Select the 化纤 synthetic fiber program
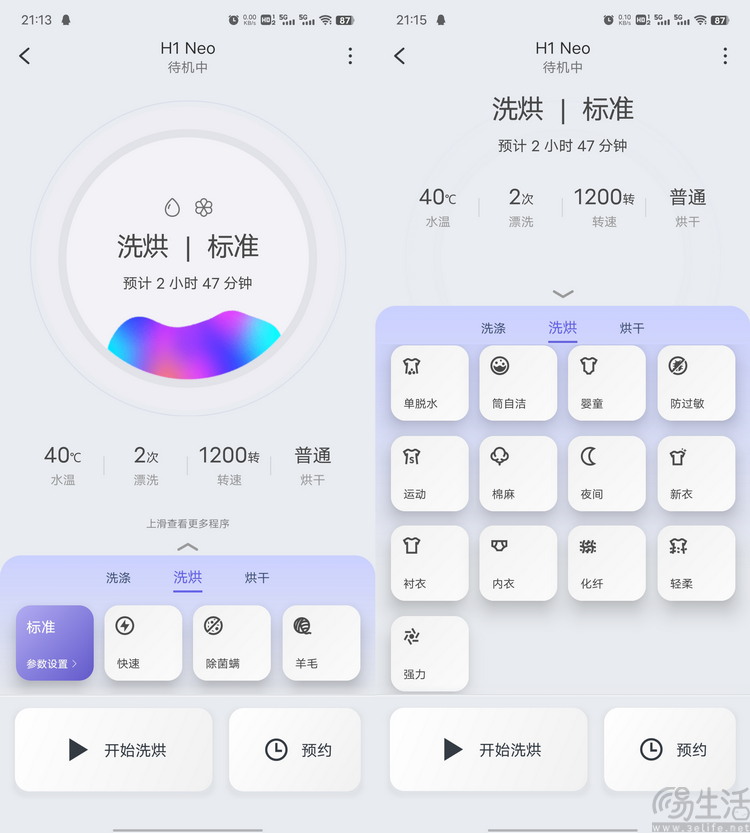This screenshot has width=750, height=833. [607, 563]
